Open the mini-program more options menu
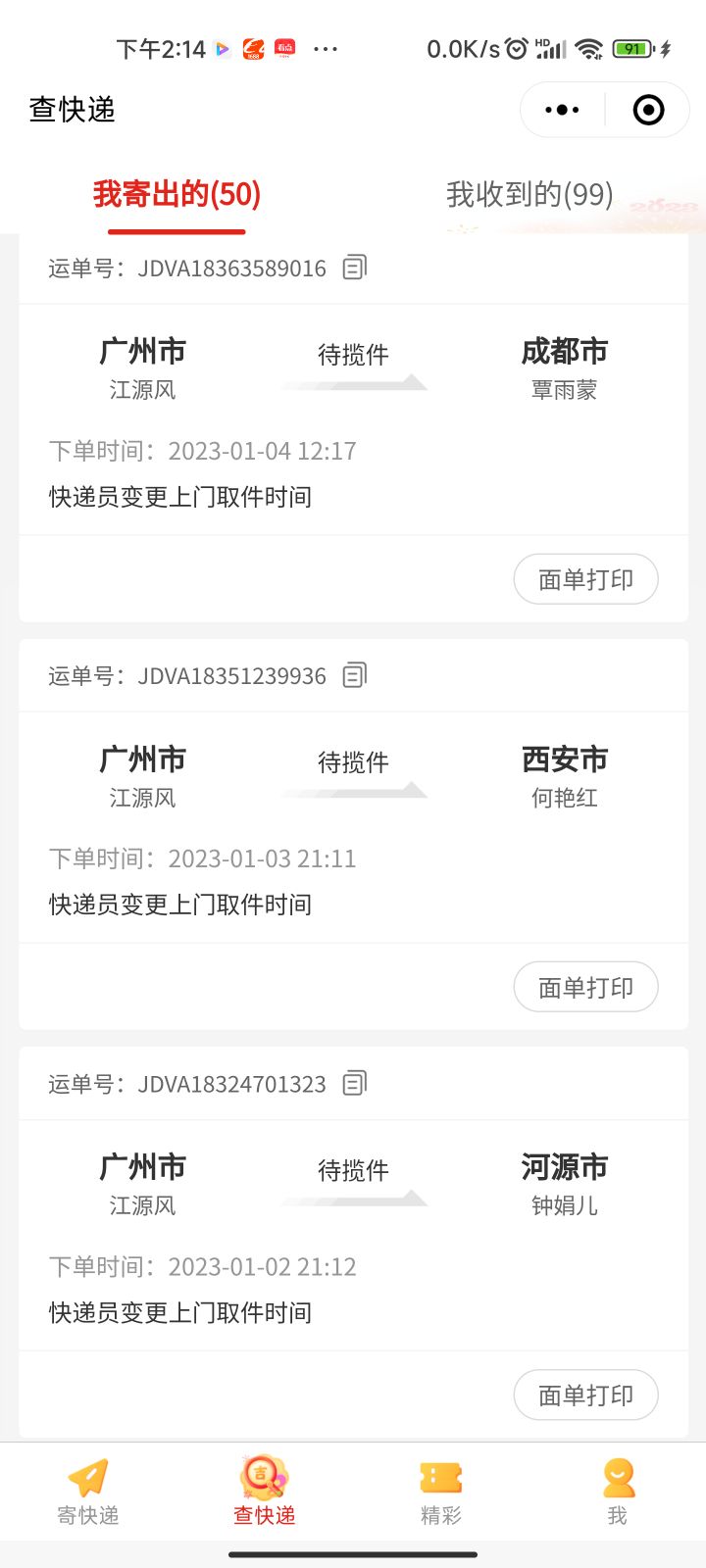 pyautogui.click(x=562, y=110)
